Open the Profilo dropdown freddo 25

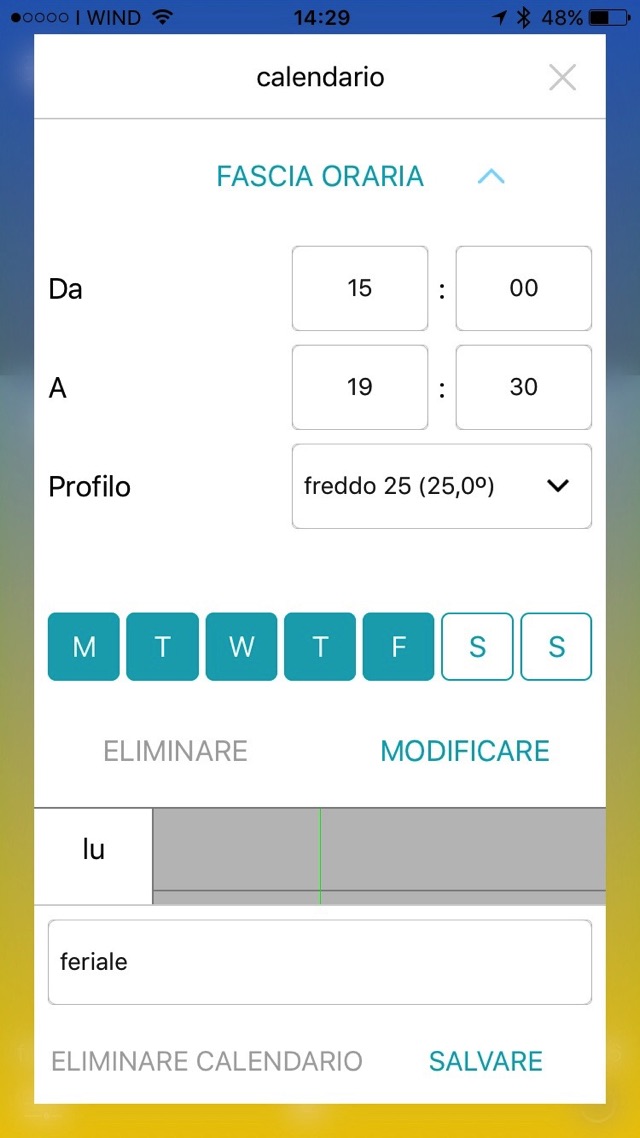click(x=441, y=486)
